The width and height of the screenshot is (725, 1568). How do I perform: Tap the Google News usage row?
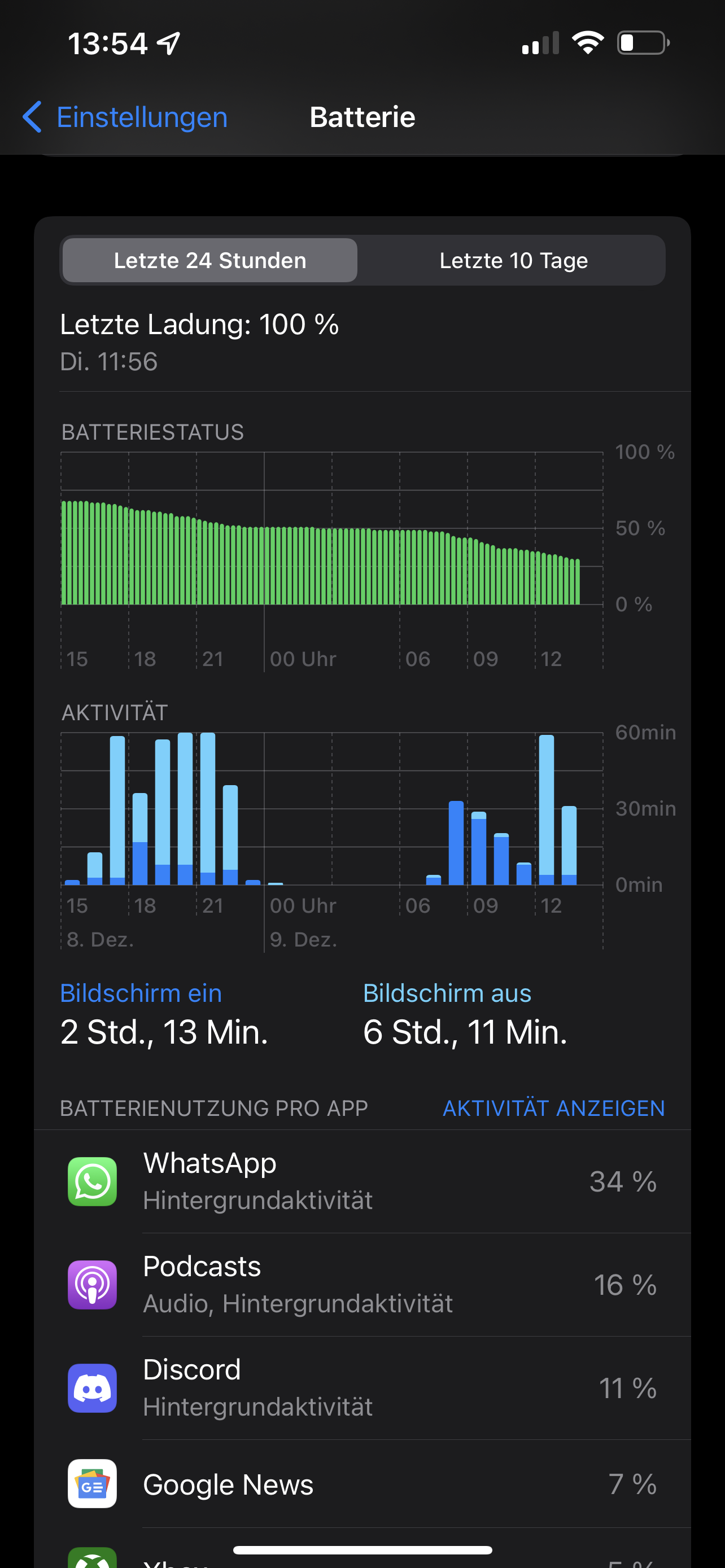click(x=362, y=1484)
